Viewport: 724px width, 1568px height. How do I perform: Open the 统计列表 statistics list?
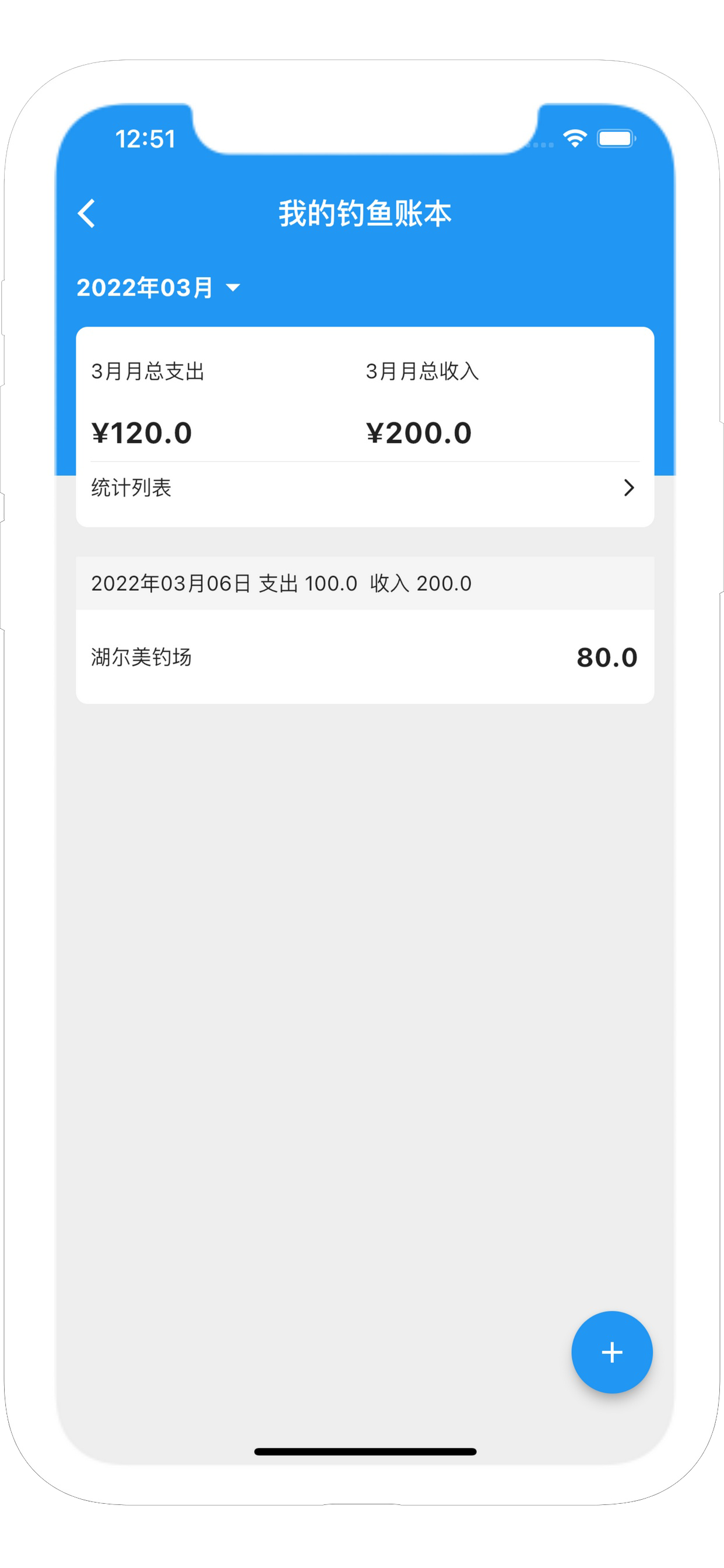click(x=364, y=488)
